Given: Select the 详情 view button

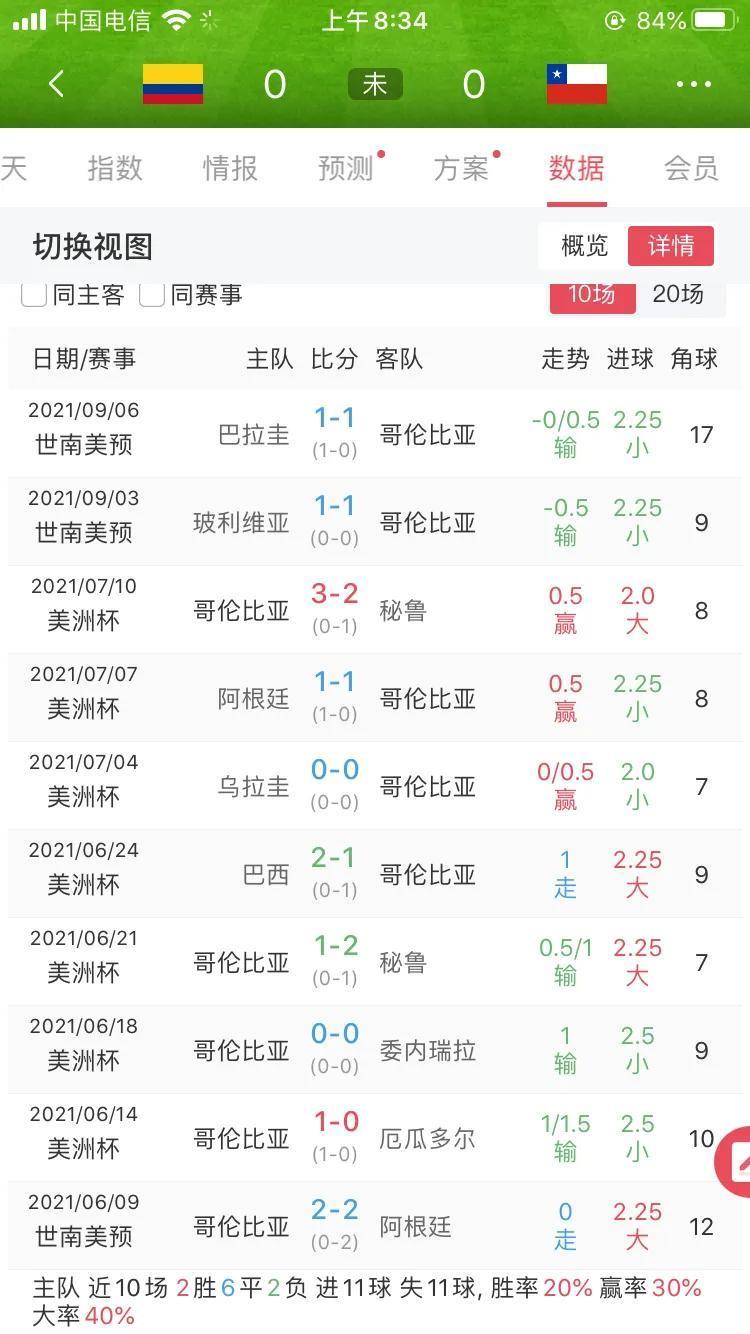Looking at the screenshot, I should [671, 246].
